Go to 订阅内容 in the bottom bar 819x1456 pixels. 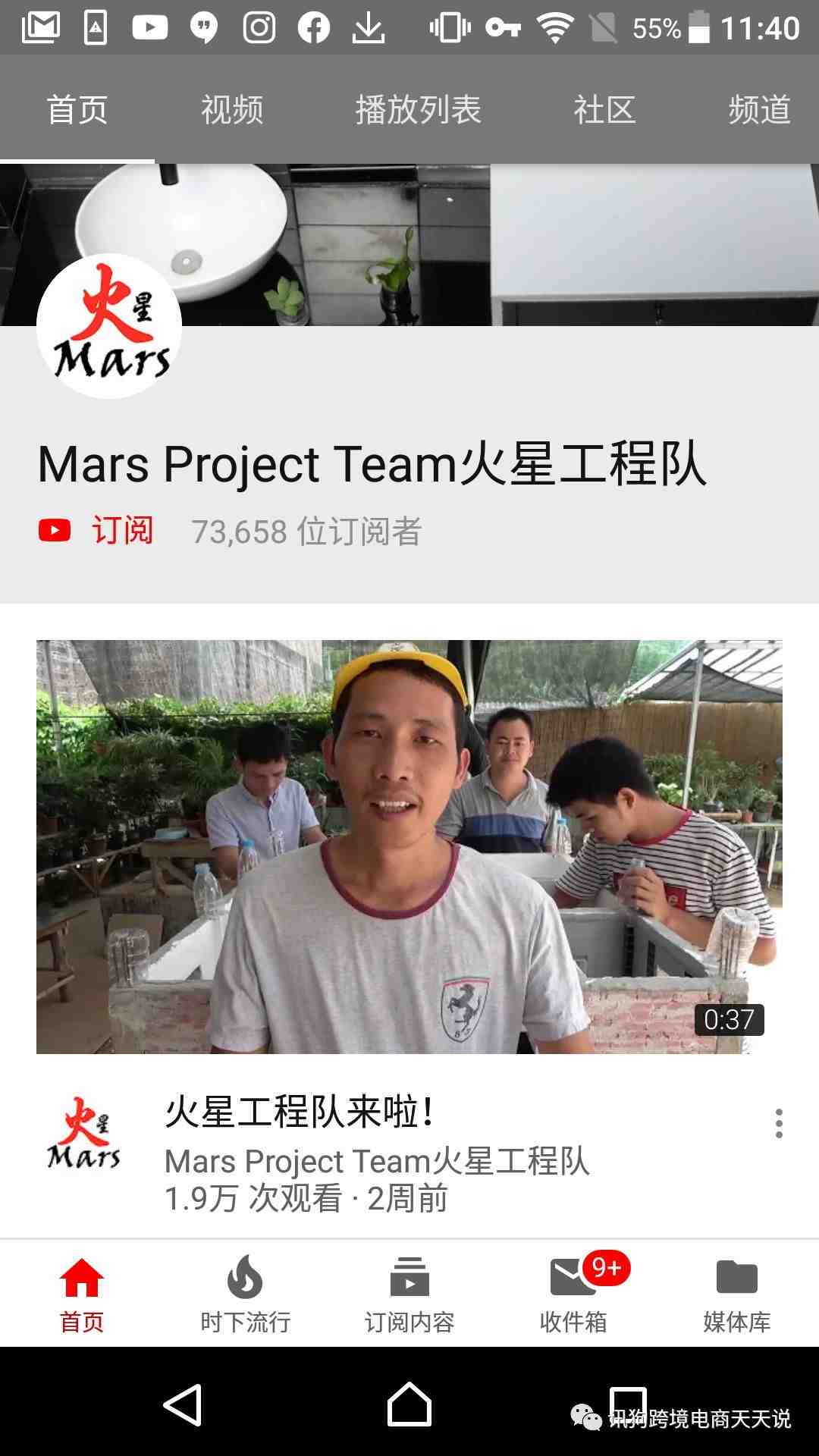(409, 1294)
